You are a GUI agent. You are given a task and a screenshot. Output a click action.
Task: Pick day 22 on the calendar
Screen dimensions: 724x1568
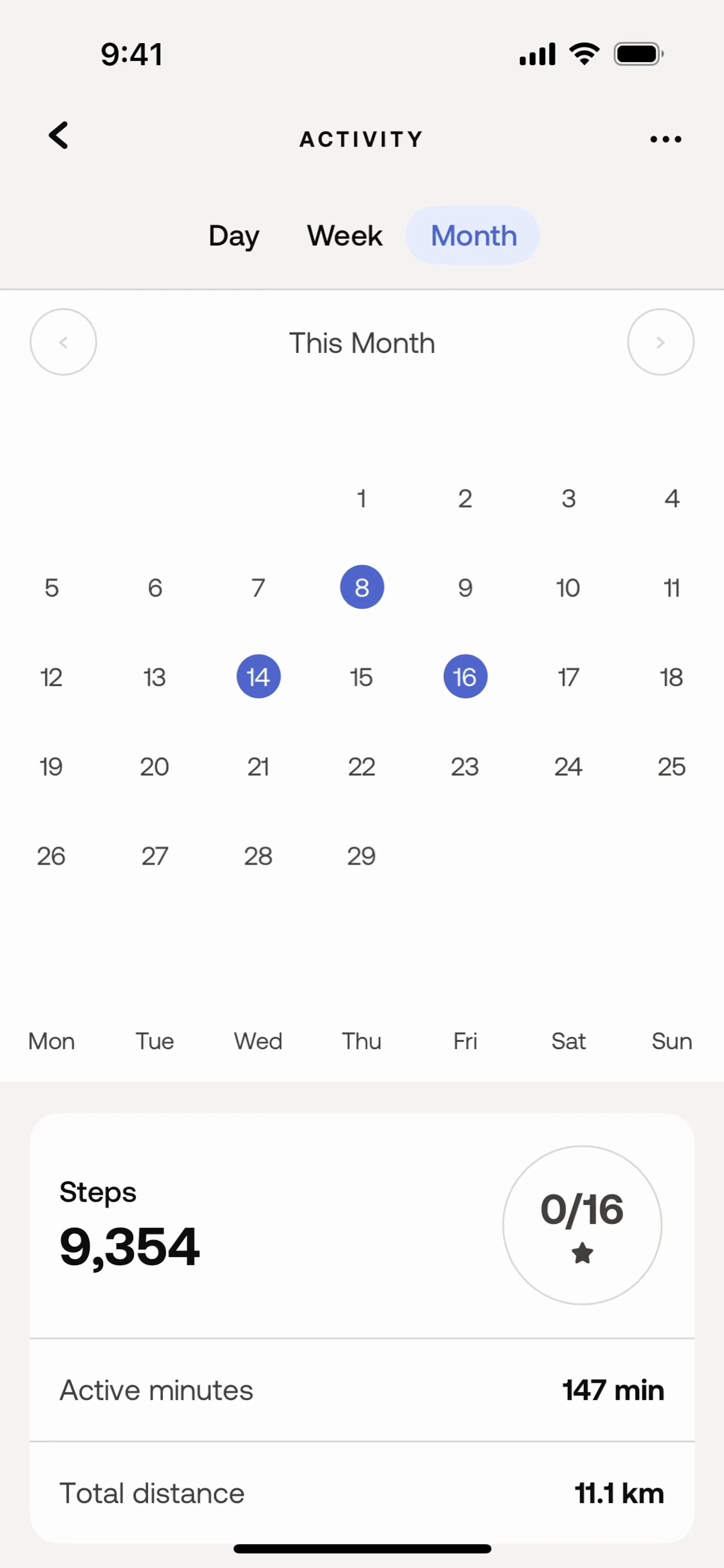[x=362, y=766]
